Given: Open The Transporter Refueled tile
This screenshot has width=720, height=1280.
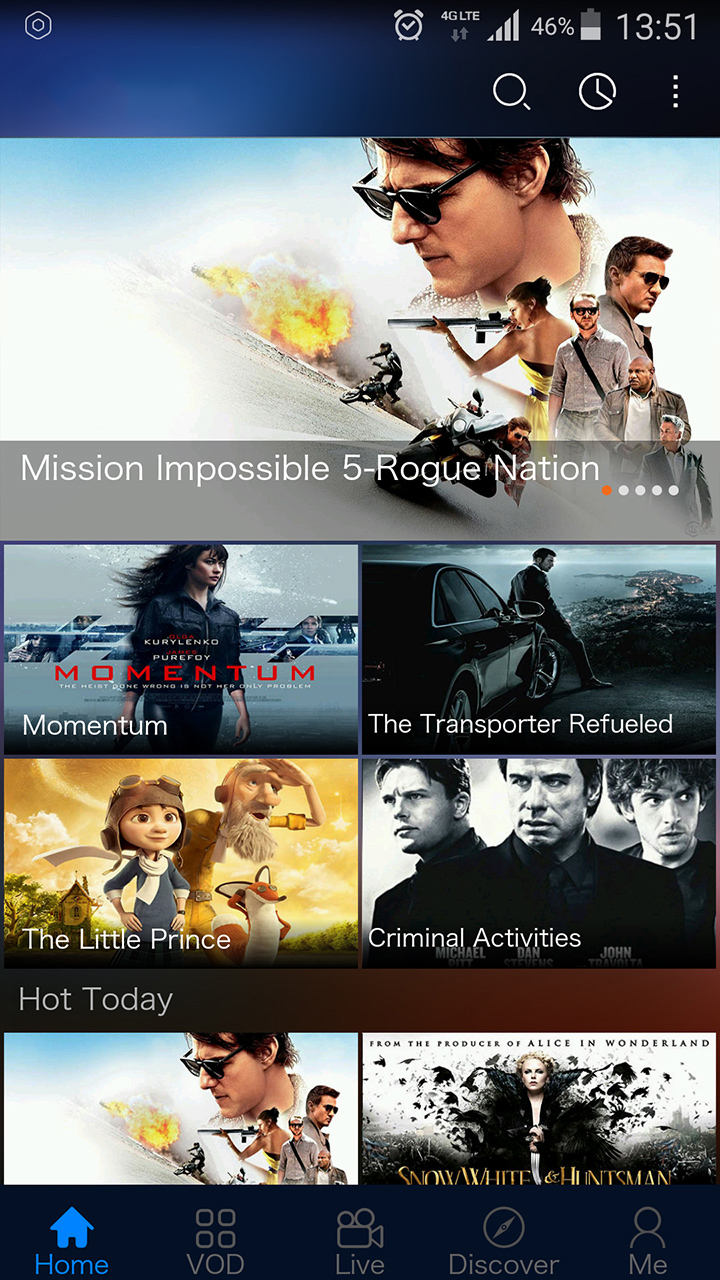Looking at the screenshot, I should click(x=539, y=649).
